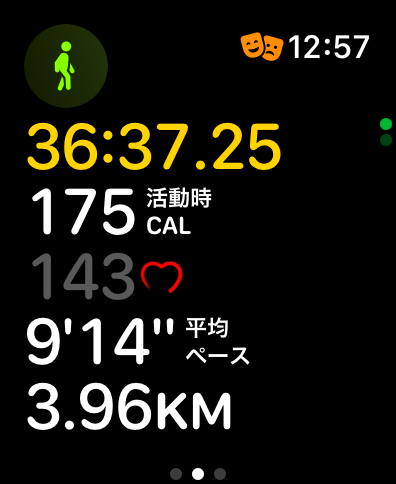Tap the green walking workout icon
Viewport: 396px width, 484px height.
(66, 66)
